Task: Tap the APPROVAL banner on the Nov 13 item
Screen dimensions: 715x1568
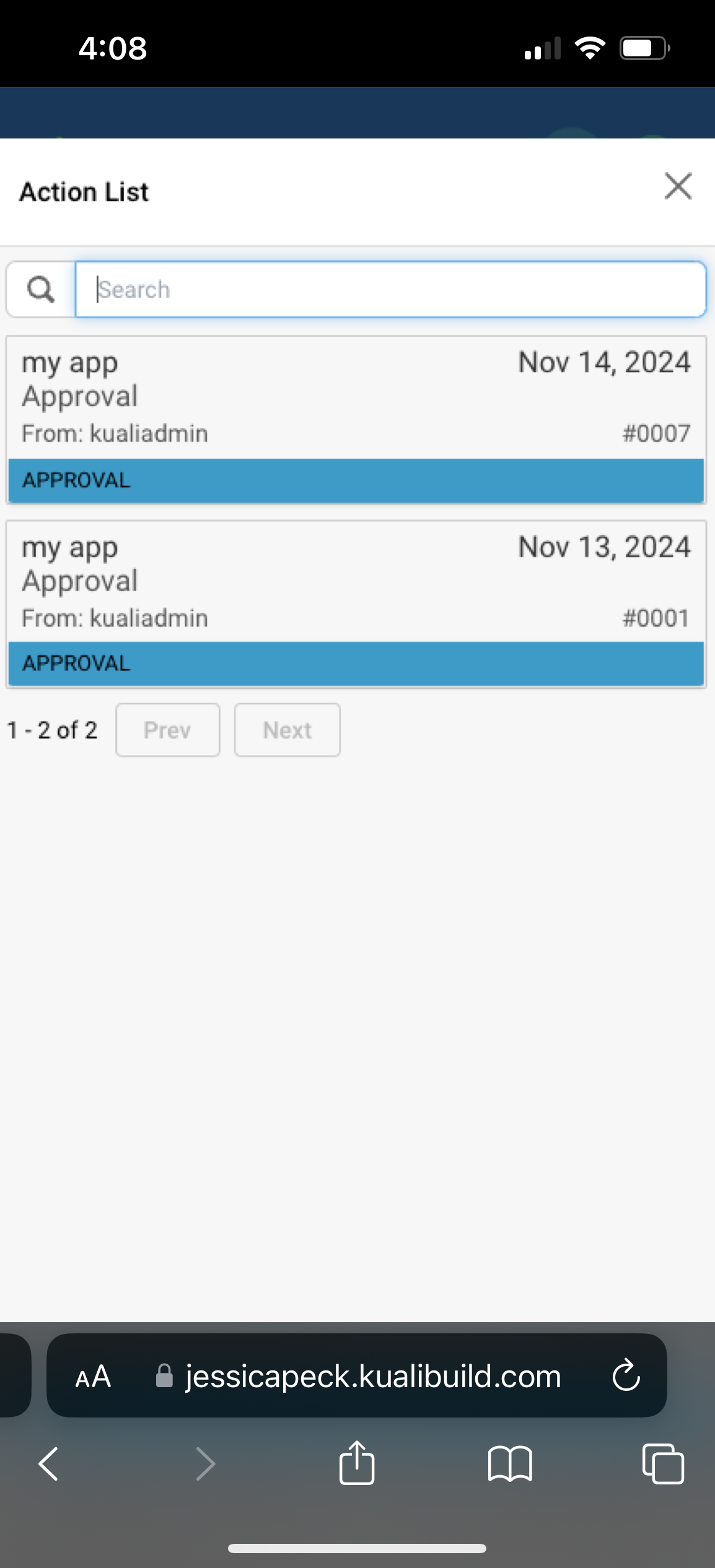Action: [x=356, y=663]
